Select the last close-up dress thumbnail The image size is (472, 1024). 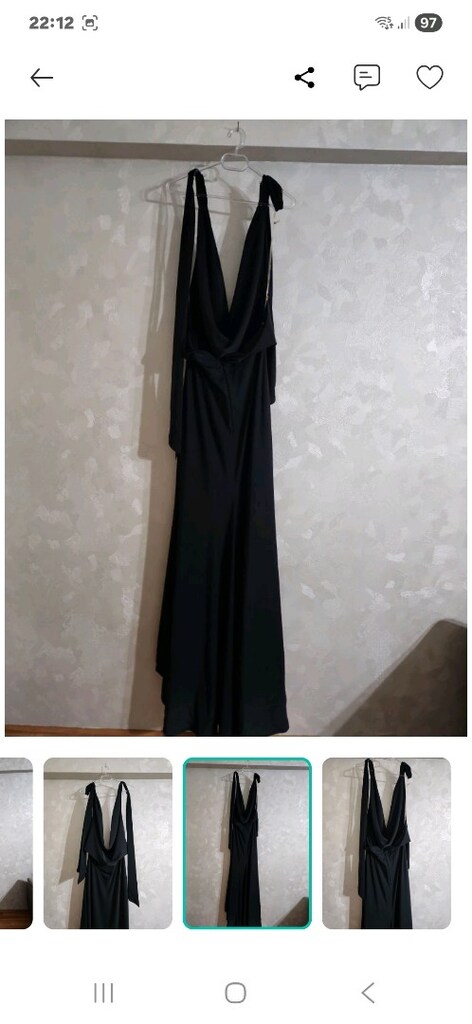pyautogui.click(x=386, y=843)
